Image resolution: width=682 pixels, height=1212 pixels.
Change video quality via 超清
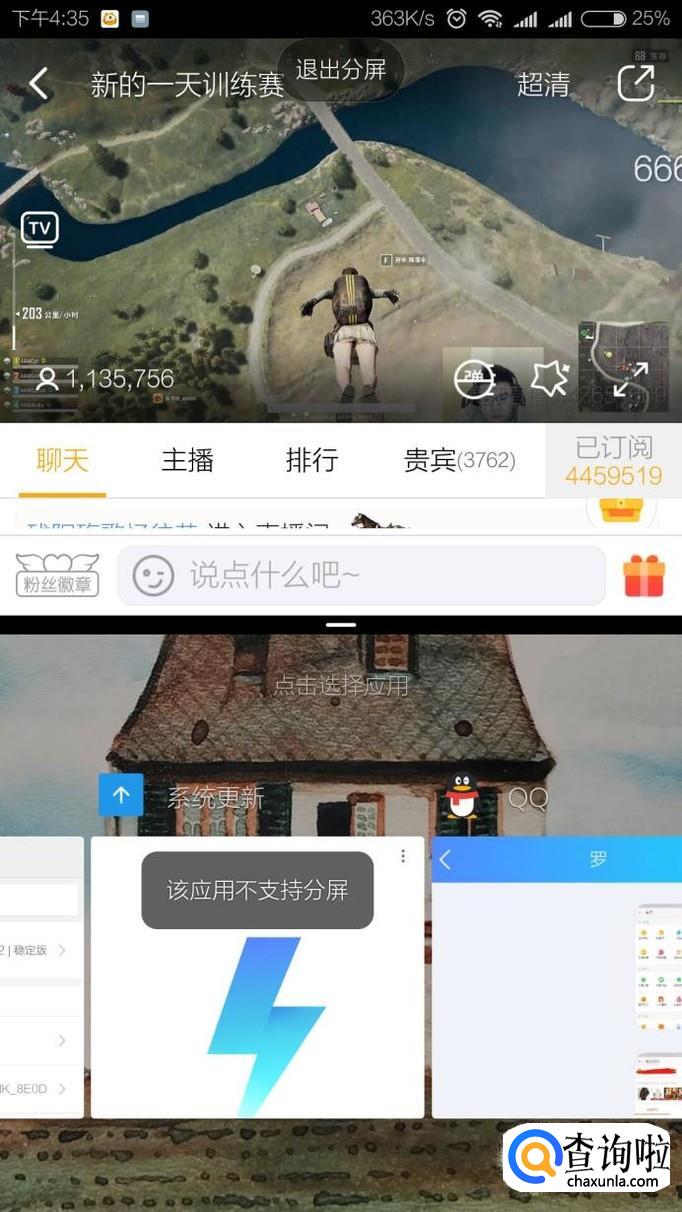[x=543, y=85]
